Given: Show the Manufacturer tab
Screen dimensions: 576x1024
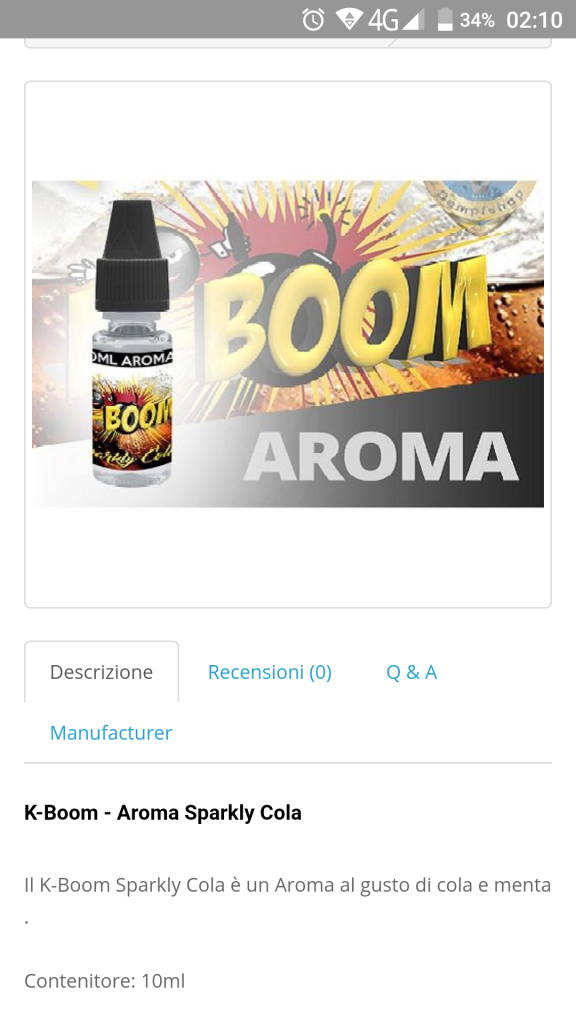Looking at the screenshot, I should [111, 733].
